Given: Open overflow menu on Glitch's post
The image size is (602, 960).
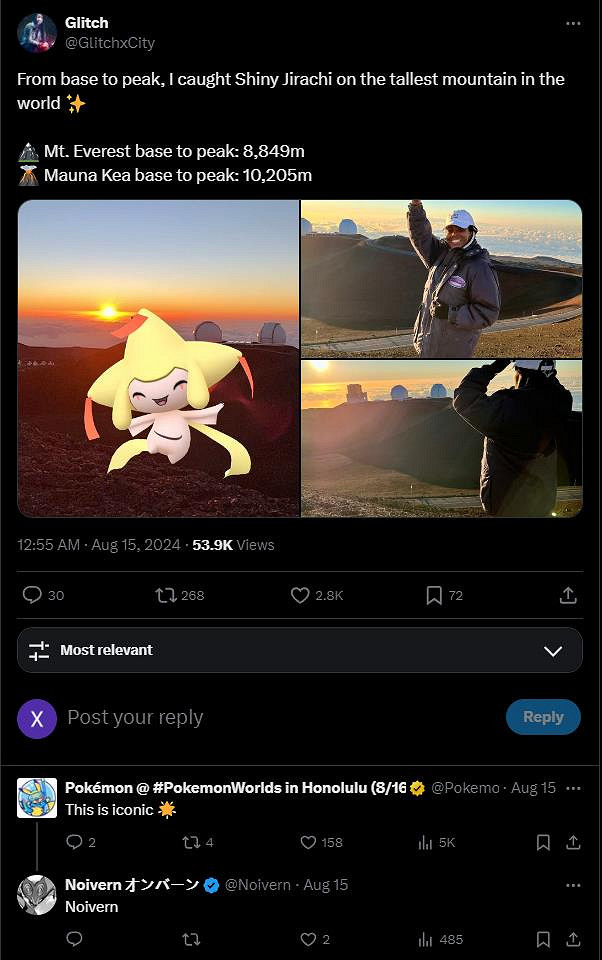Looking at the screenshot, I should click(573, 23).
